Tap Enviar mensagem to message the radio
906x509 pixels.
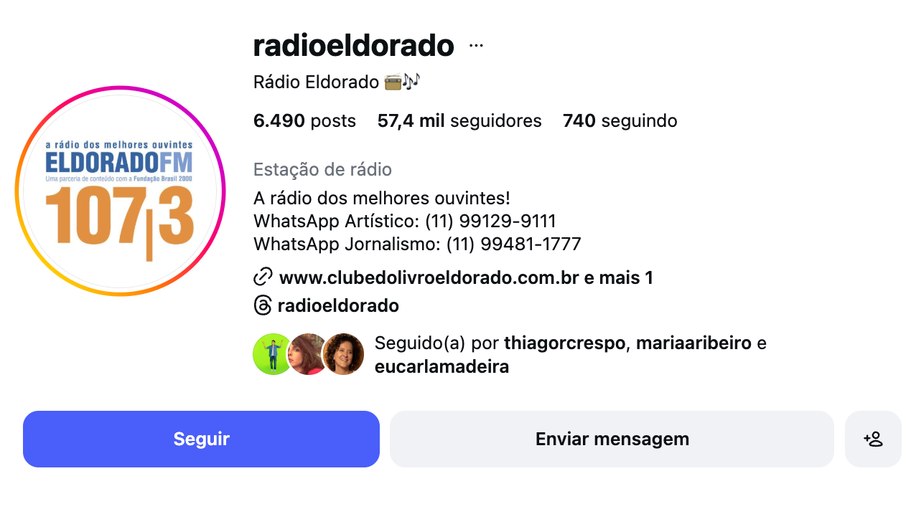611,439
